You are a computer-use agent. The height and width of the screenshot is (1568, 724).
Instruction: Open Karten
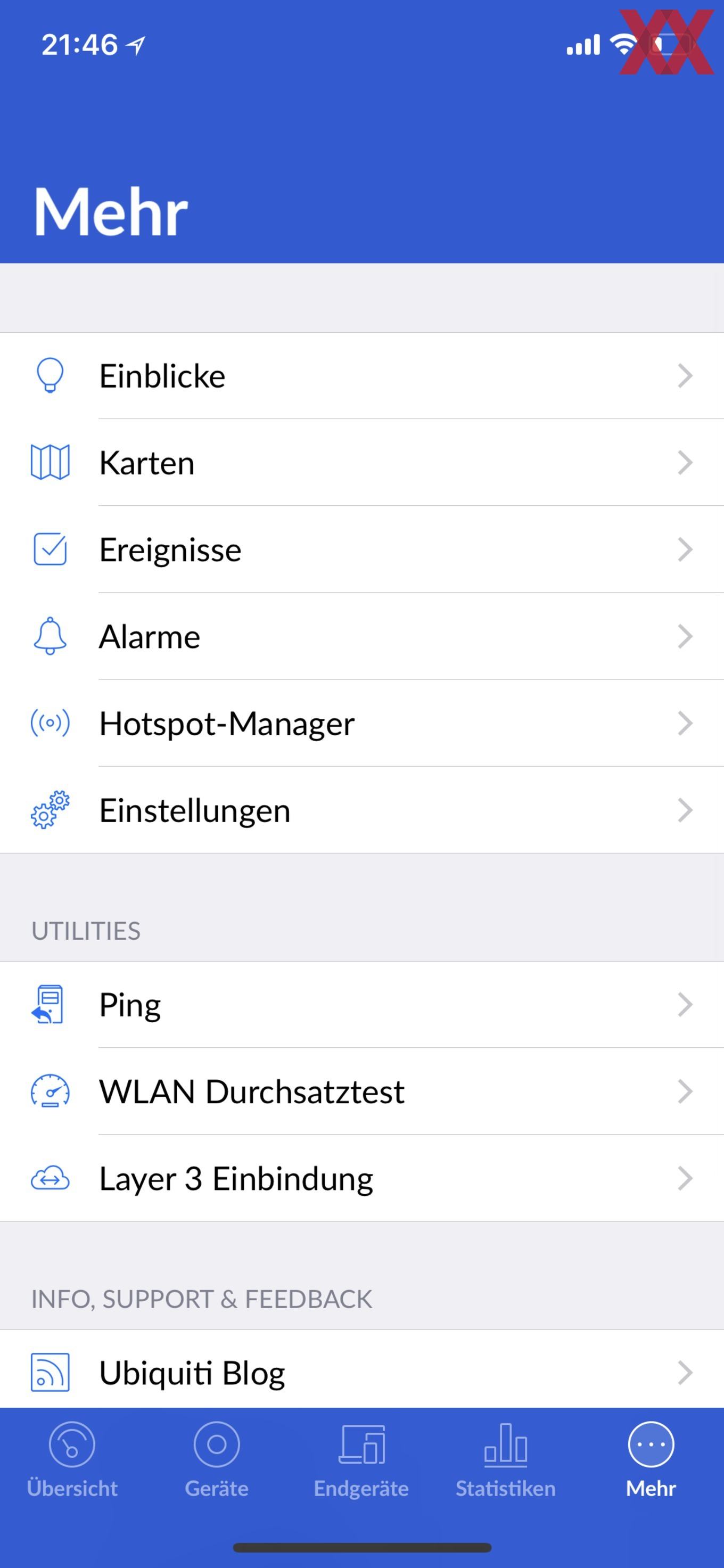(362, 463)
